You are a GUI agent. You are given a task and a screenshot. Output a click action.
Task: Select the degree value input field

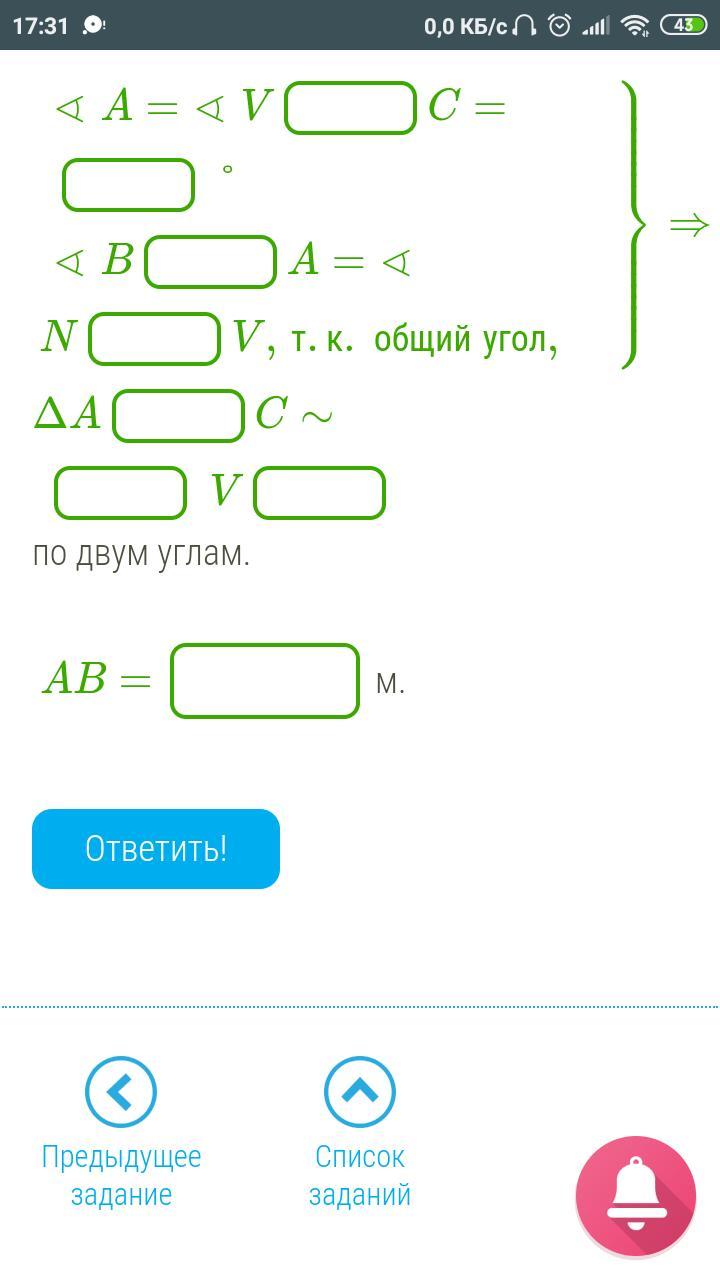128,185
